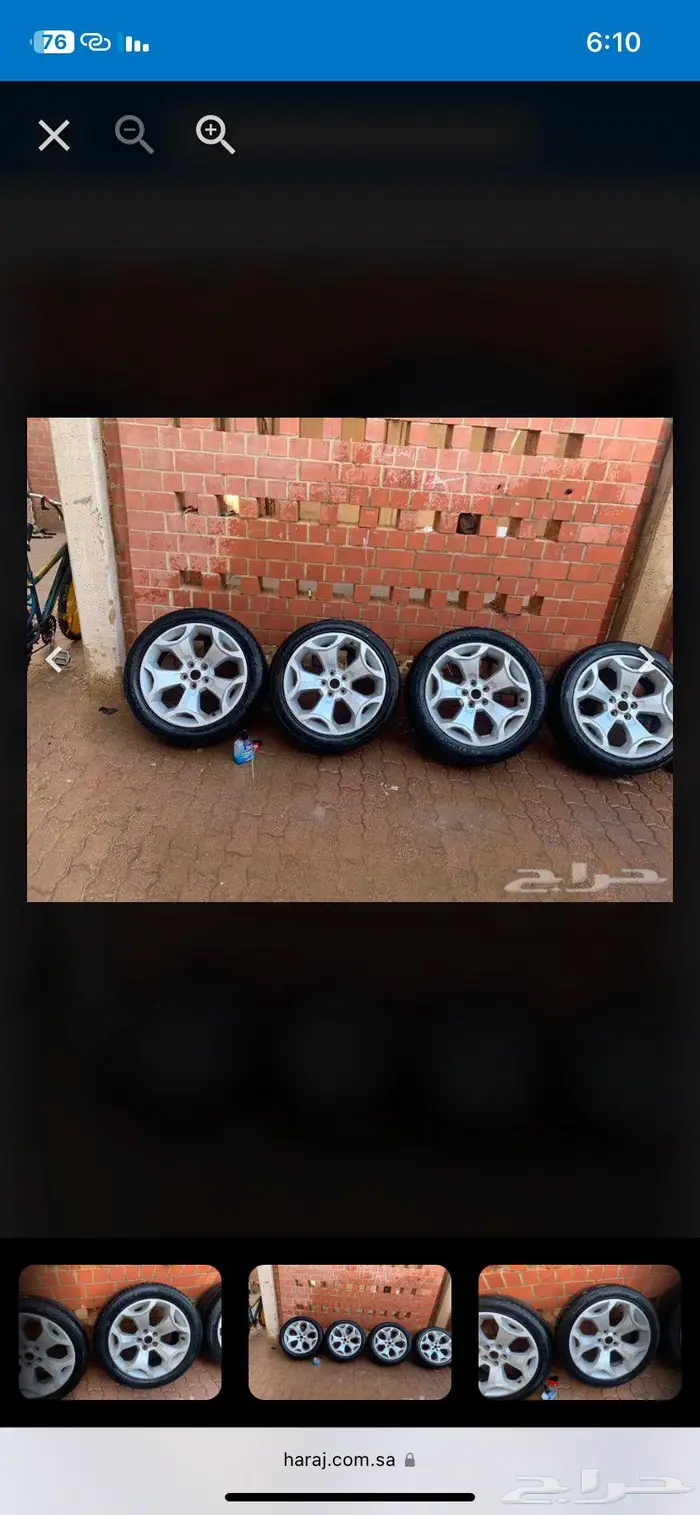
Task: Close the image viewer
Action: (x=54, y=135)
